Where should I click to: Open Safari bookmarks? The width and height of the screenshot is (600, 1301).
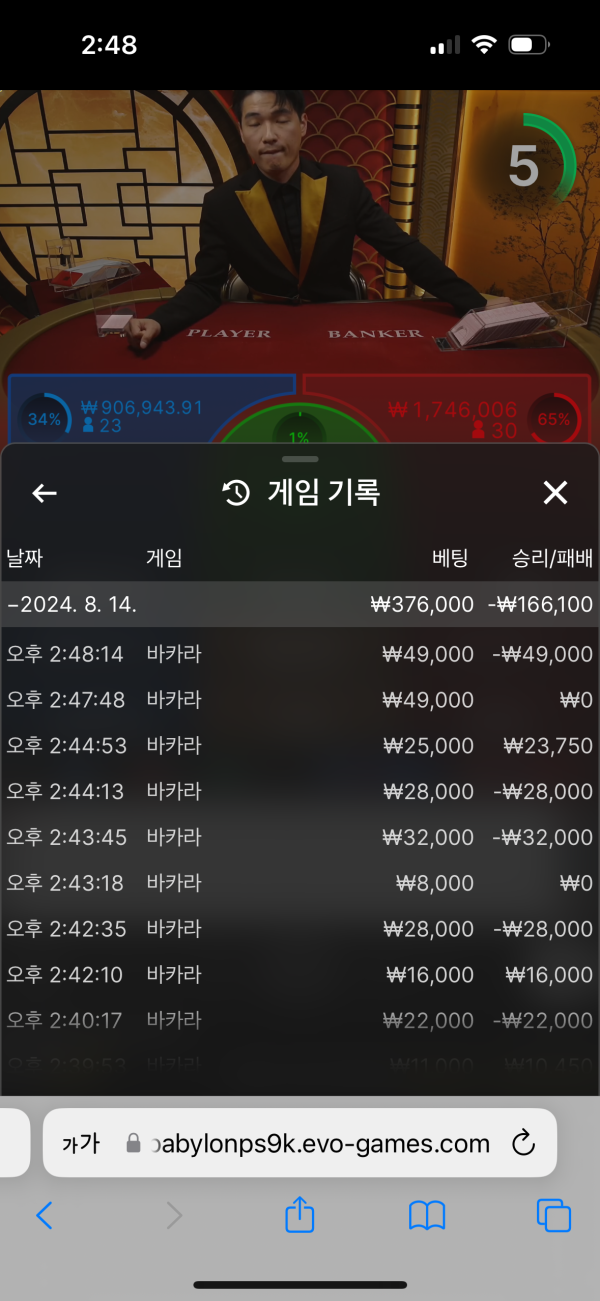[x=427, y=1216]
